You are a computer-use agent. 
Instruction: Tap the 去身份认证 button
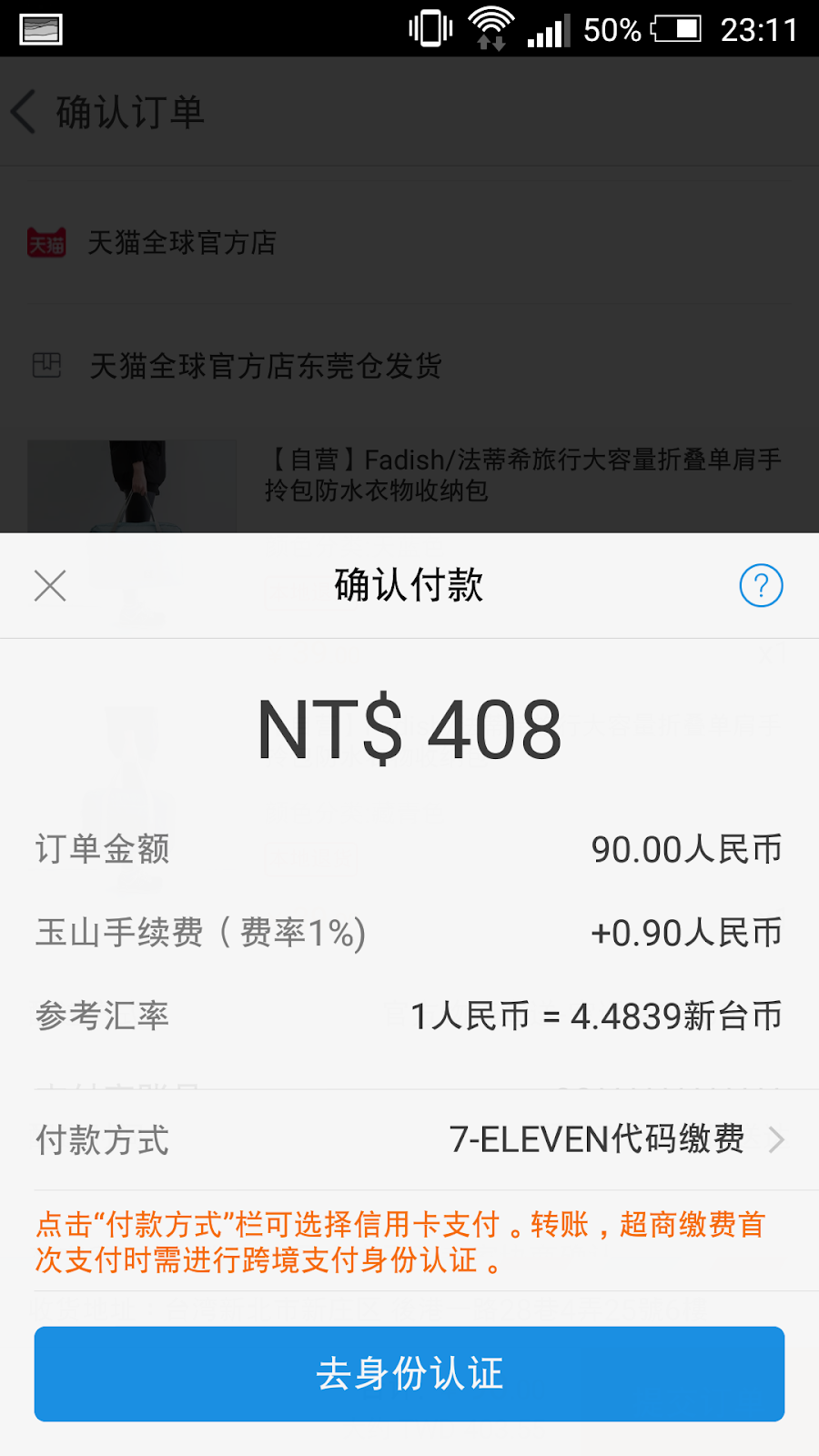tap(409, 1373)
